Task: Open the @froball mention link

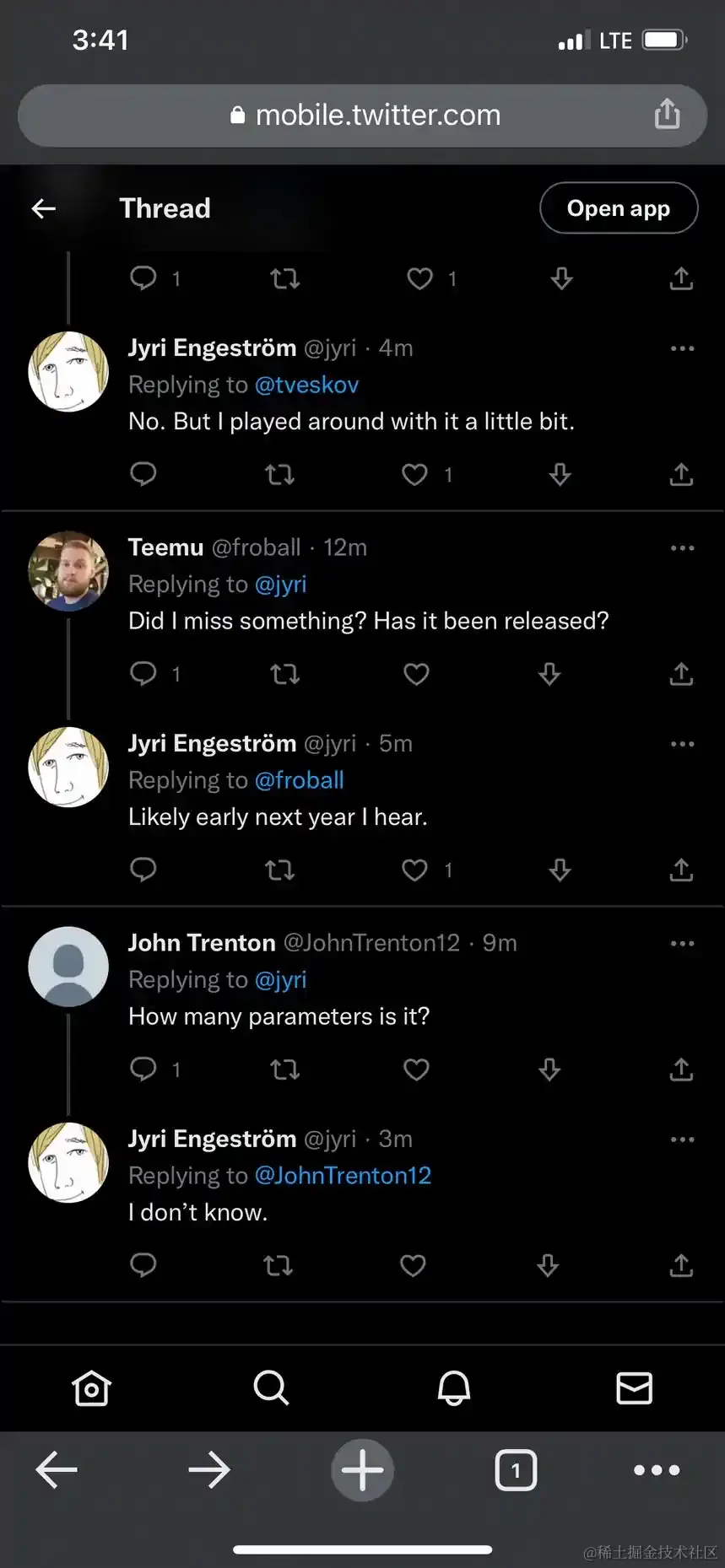Action: (x=299, y=780)
